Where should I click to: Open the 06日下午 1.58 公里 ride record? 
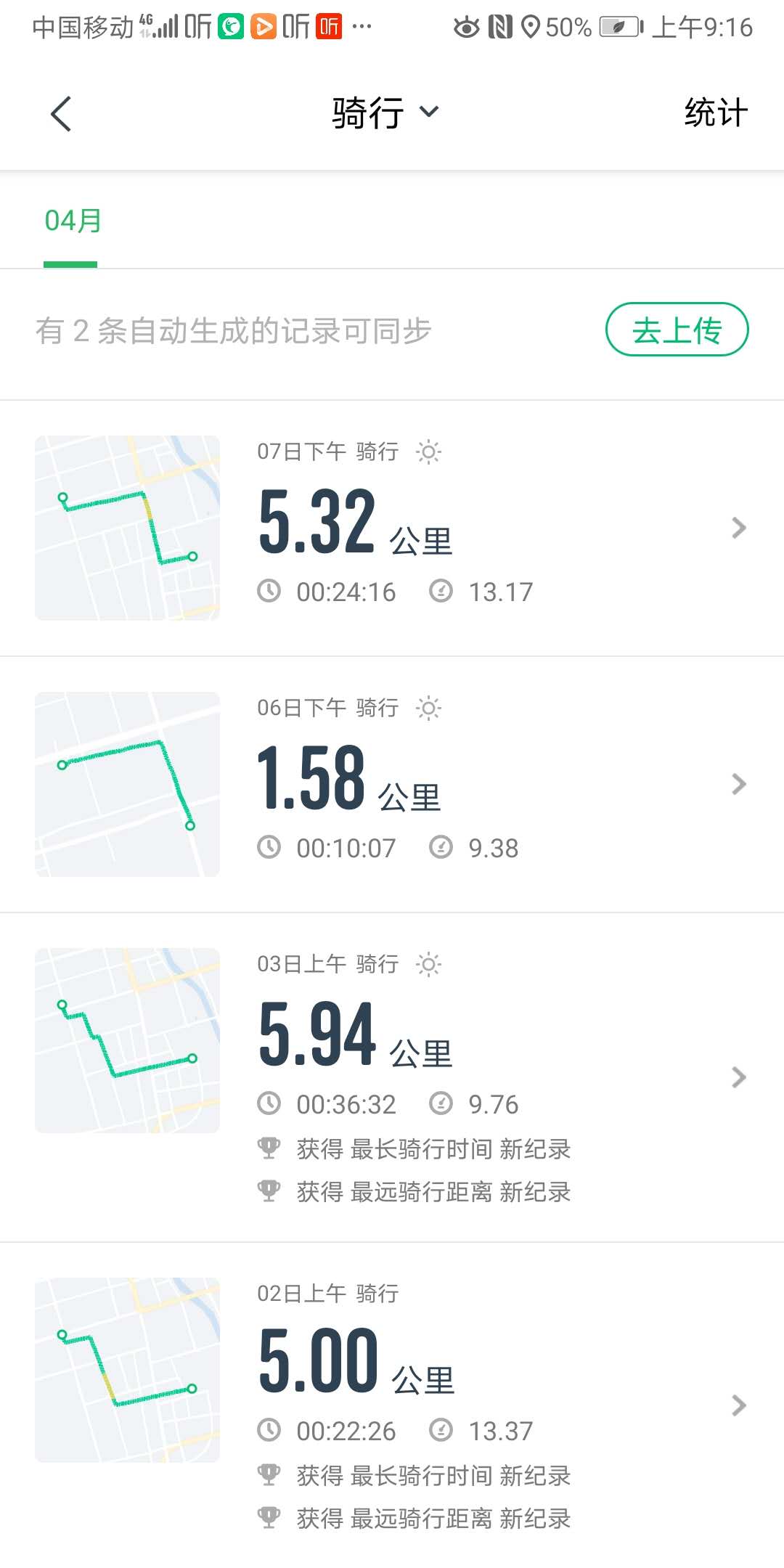tap(392, 784)
